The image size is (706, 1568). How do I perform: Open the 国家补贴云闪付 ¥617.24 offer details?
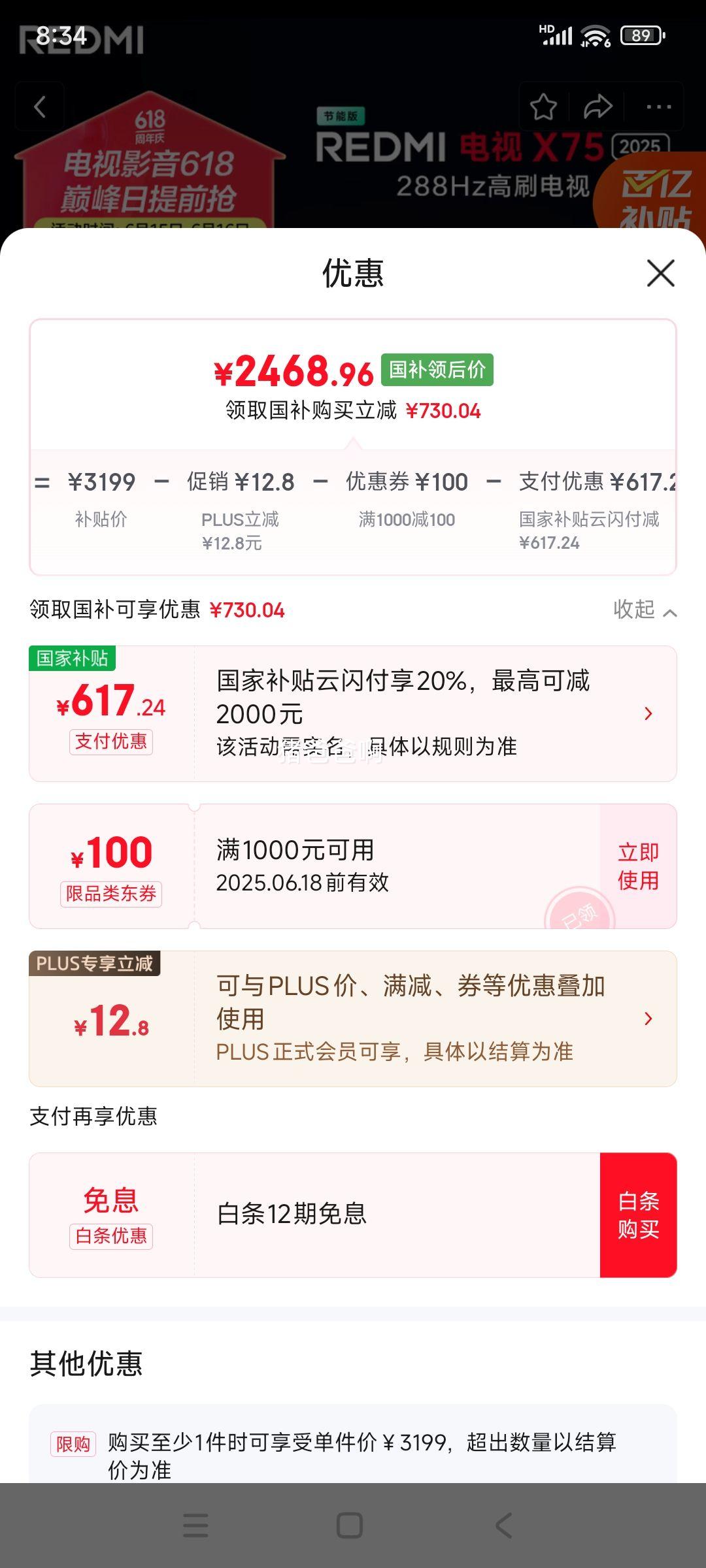coord(648,713)
